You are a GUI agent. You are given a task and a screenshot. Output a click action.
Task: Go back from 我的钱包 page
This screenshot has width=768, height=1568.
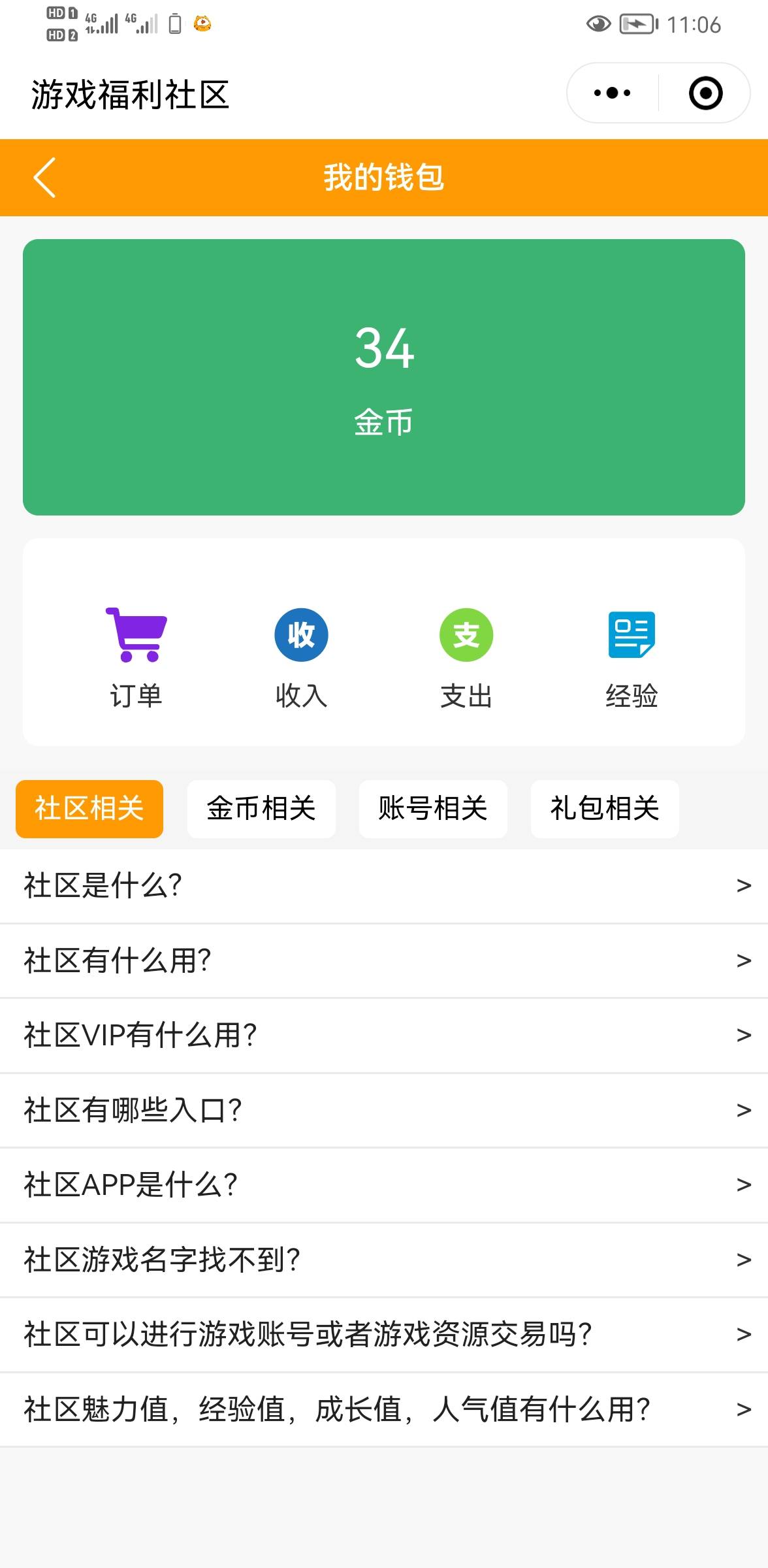[x=44, y=177]
